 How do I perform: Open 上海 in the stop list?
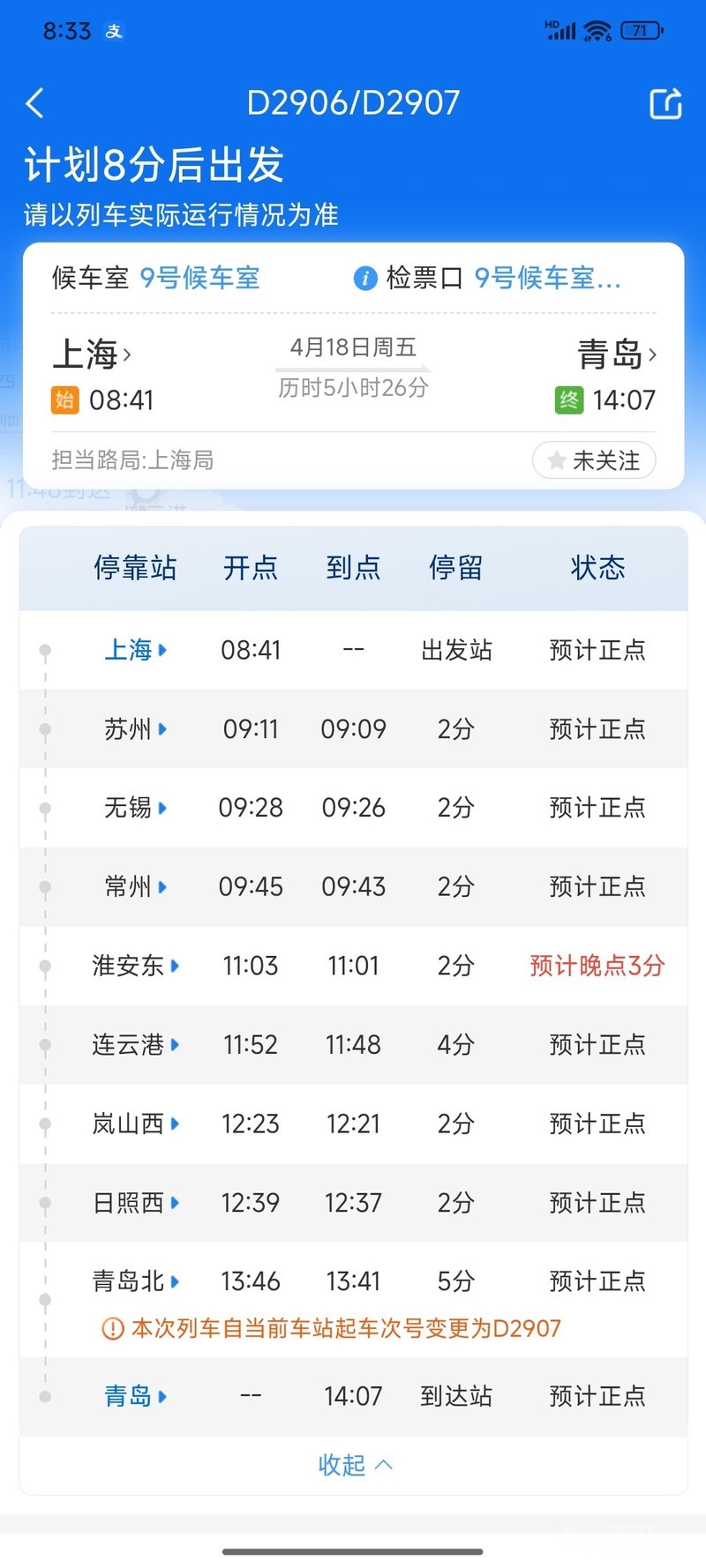135,651
